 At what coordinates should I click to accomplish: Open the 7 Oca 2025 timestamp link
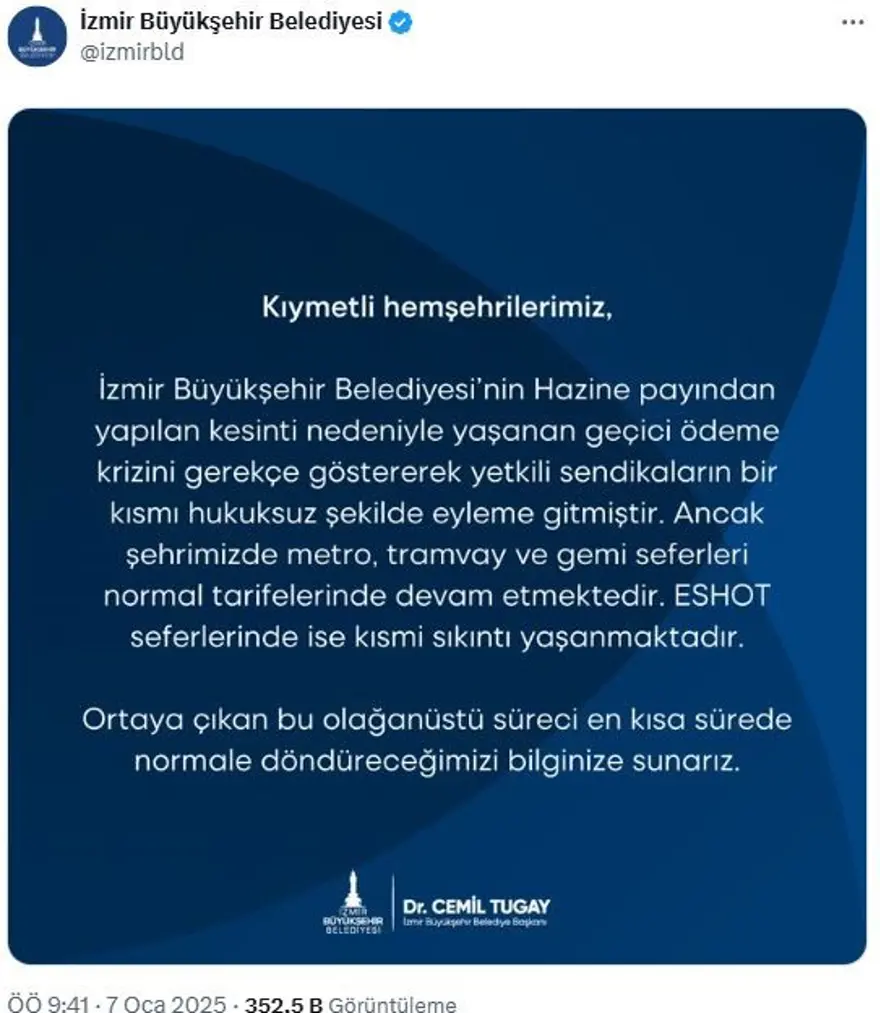(x=116, y=1003)
